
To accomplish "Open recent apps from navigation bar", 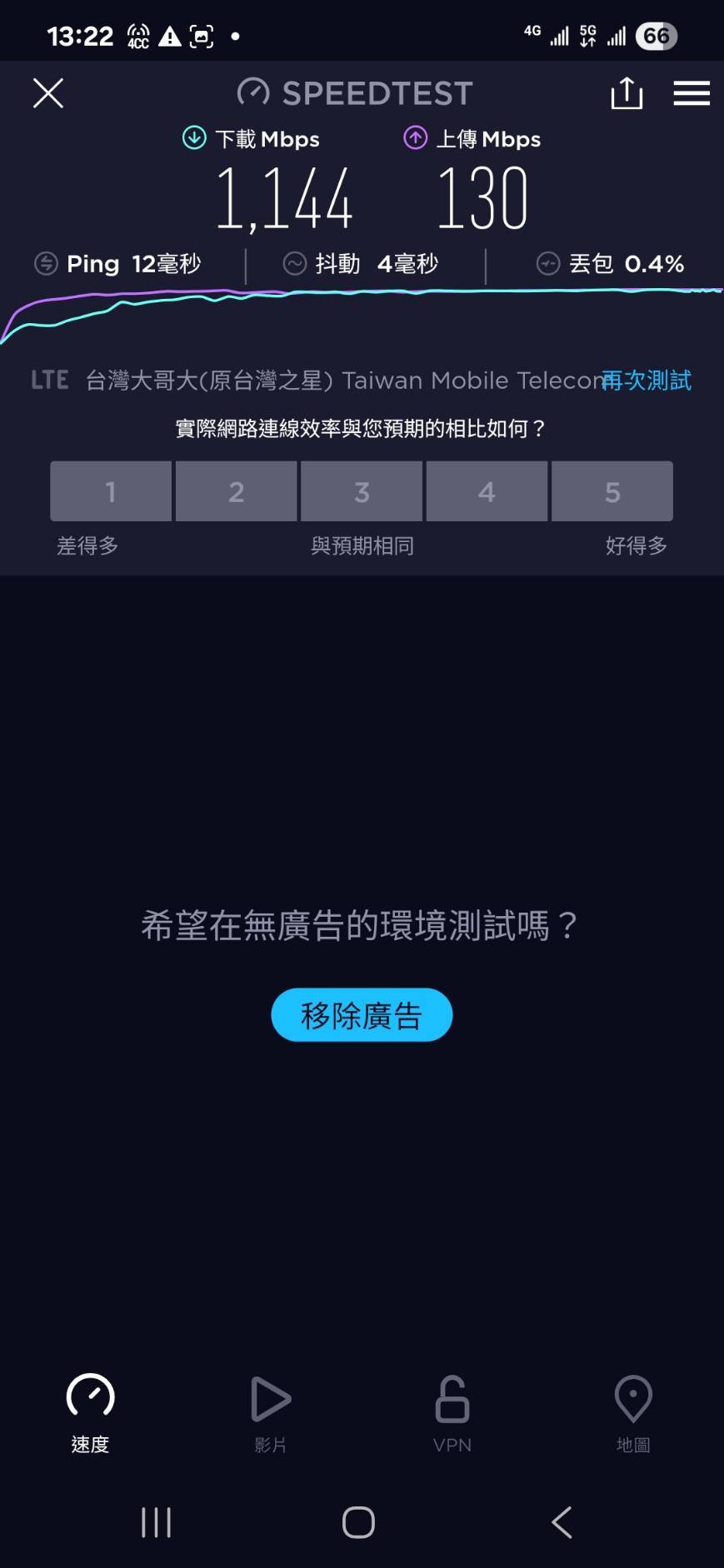I will click(x=156, y=1522).
